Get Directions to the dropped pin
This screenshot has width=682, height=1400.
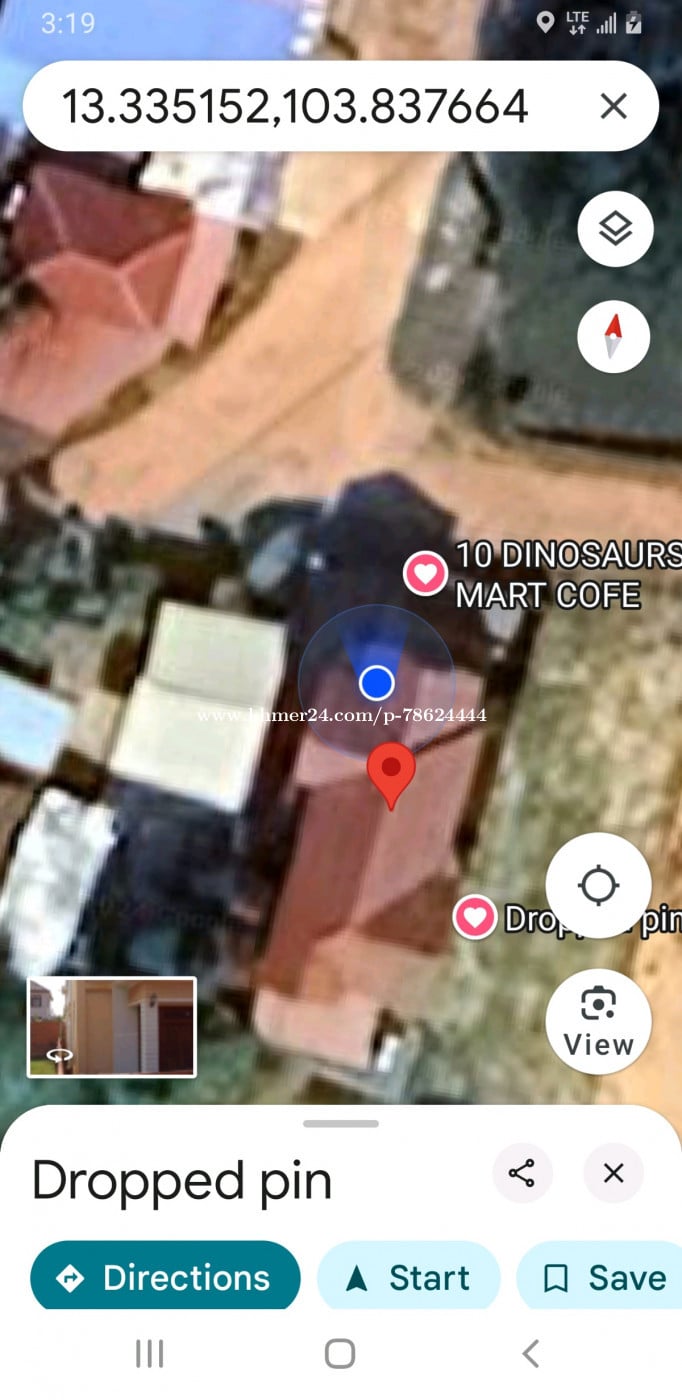pyautogui.click(x=166, y=1277)
